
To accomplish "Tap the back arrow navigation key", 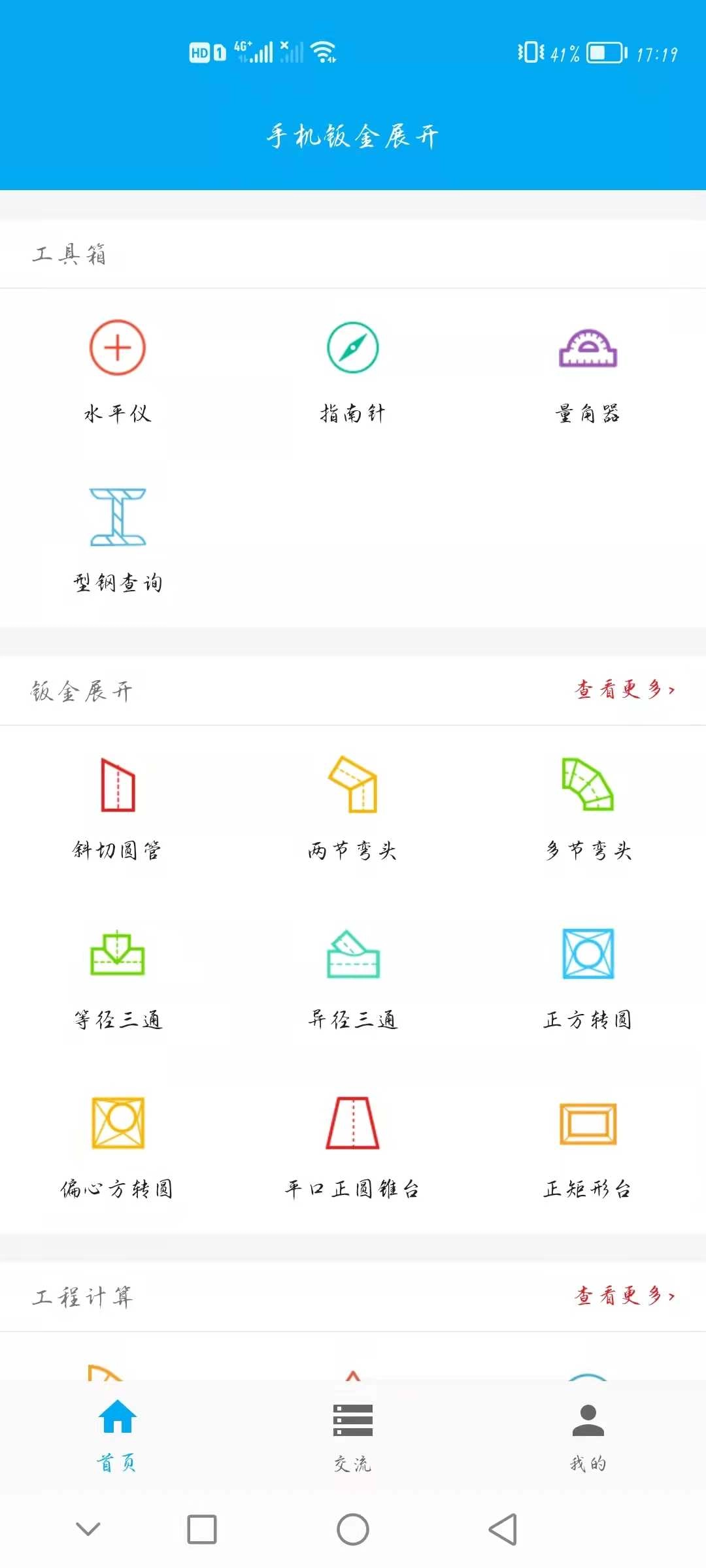I will [503, 1530].
